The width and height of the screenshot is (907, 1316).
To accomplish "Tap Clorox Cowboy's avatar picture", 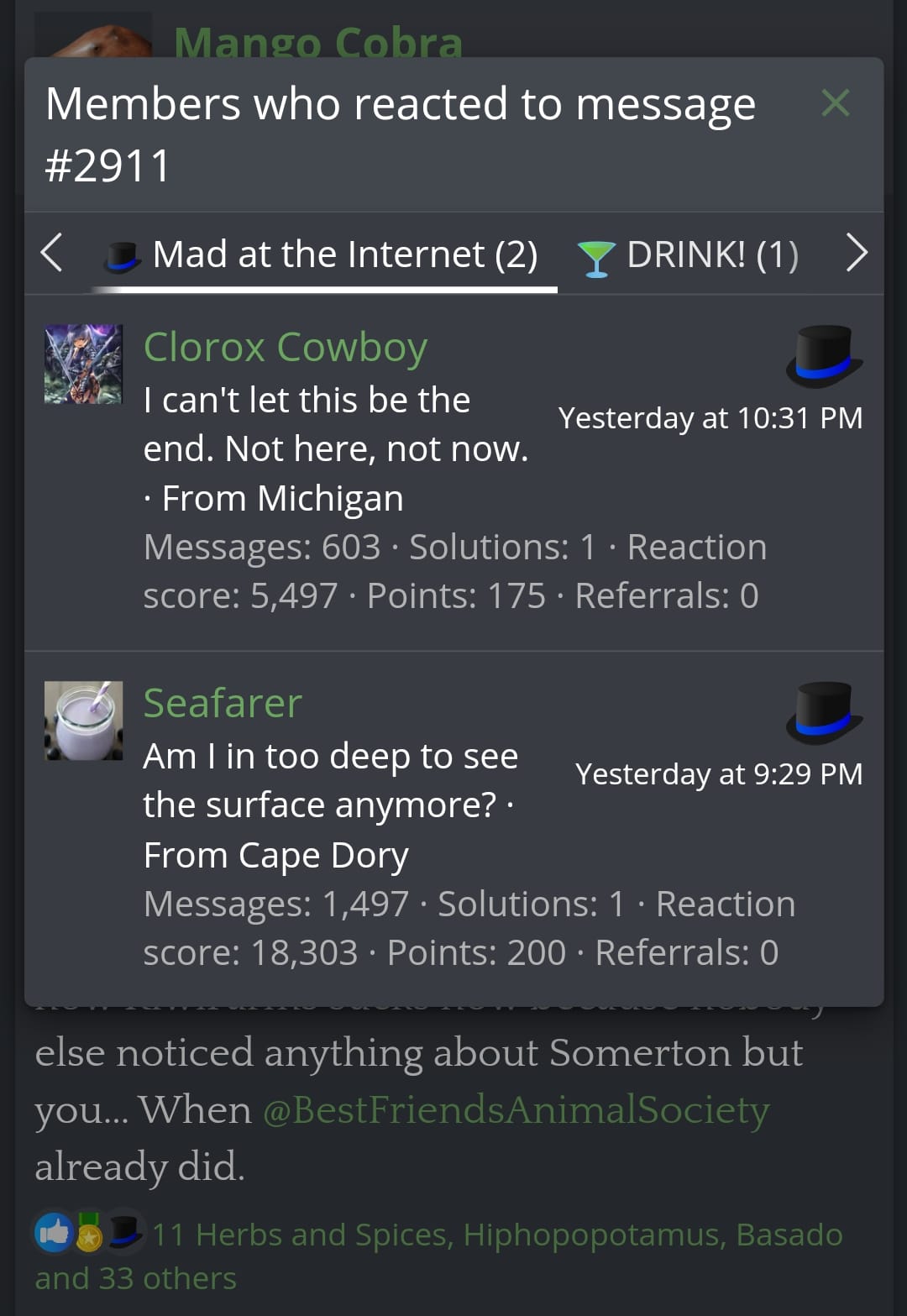I will click(83, 364).
